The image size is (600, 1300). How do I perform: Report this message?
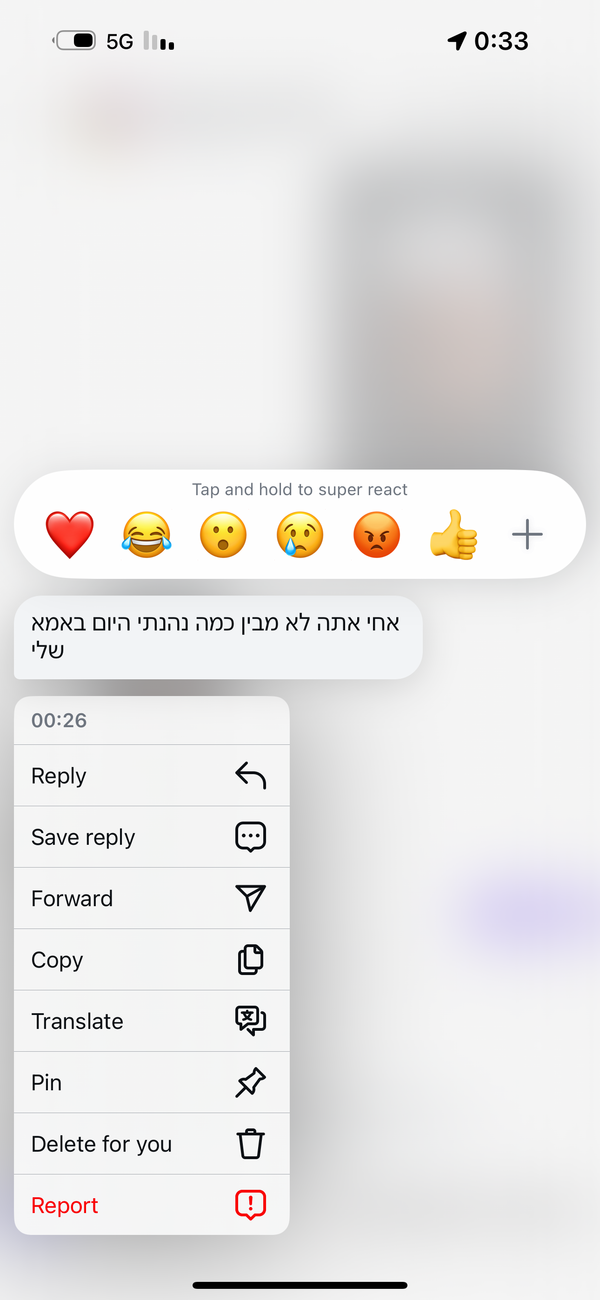coord(151,1205)
